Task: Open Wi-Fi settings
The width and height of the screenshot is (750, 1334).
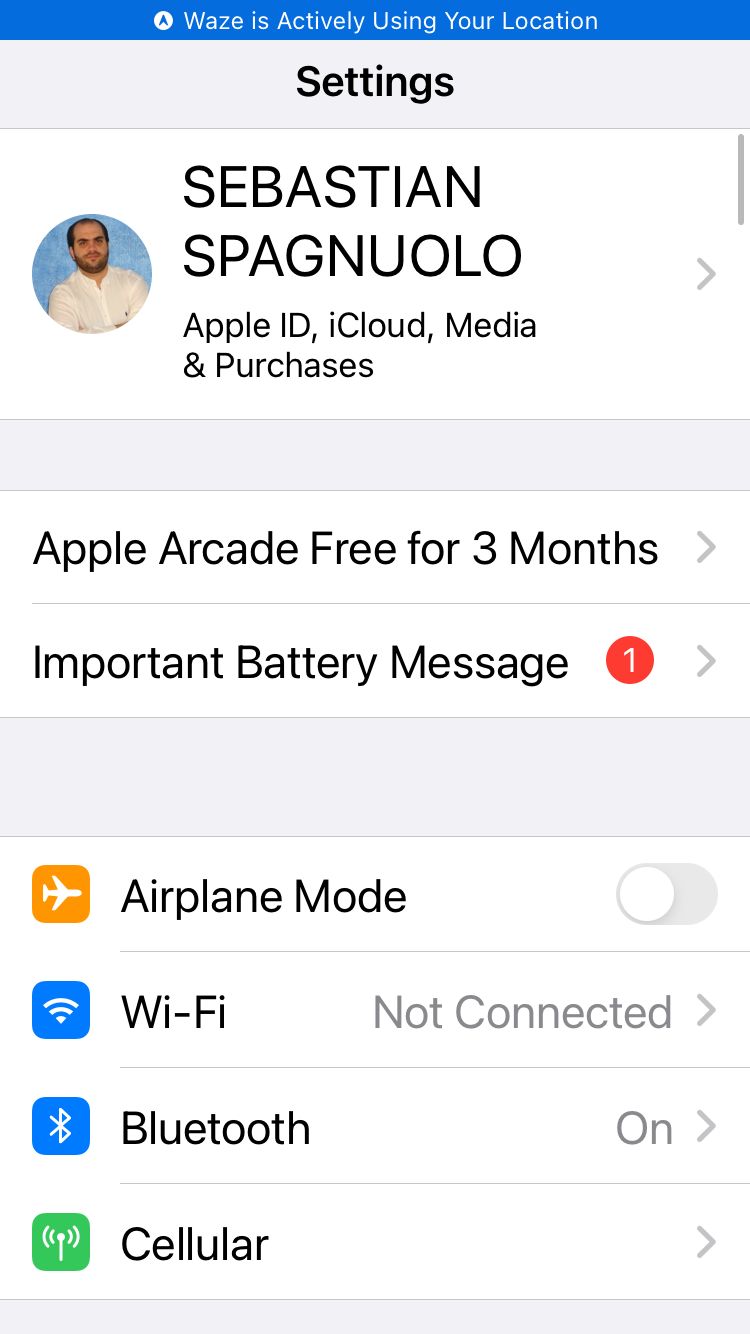Action: click(375, 1011)
